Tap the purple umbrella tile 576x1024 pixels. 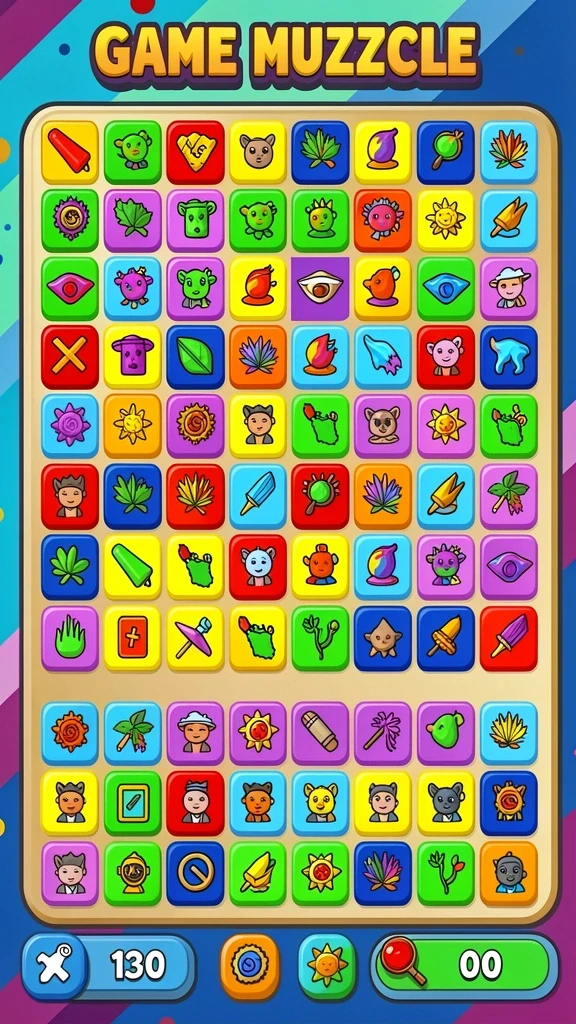click(195, 637)
